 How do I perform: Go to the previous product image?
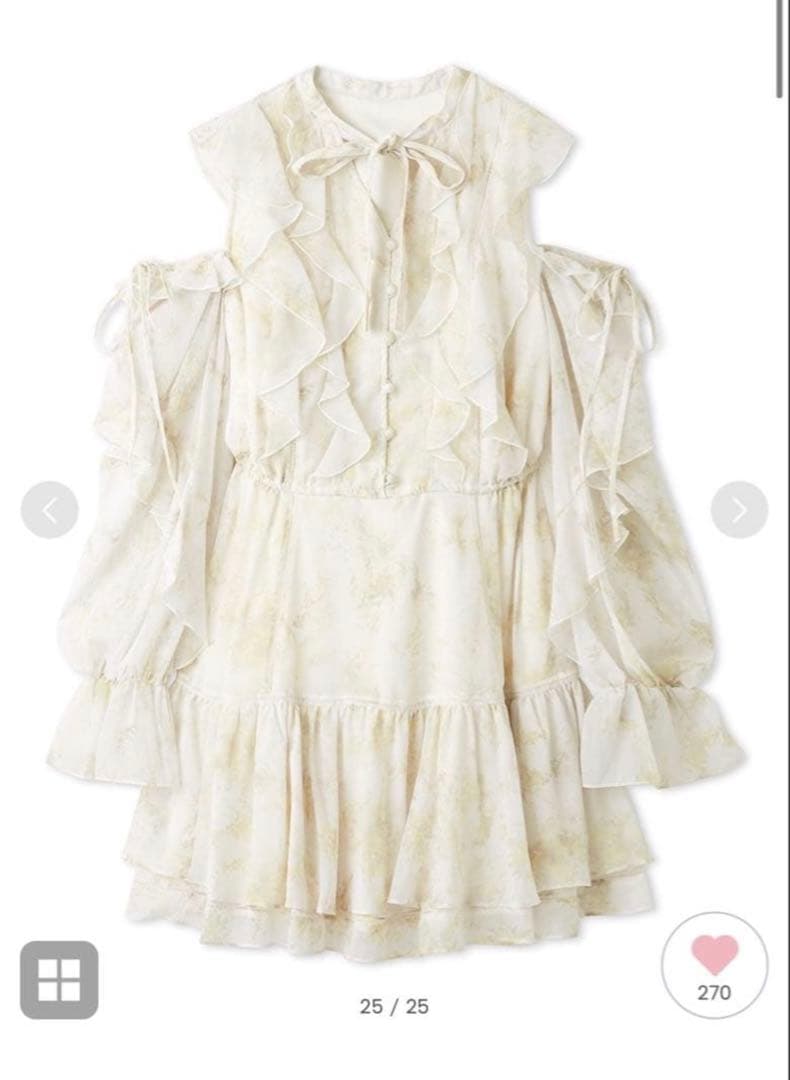[49, 510]
